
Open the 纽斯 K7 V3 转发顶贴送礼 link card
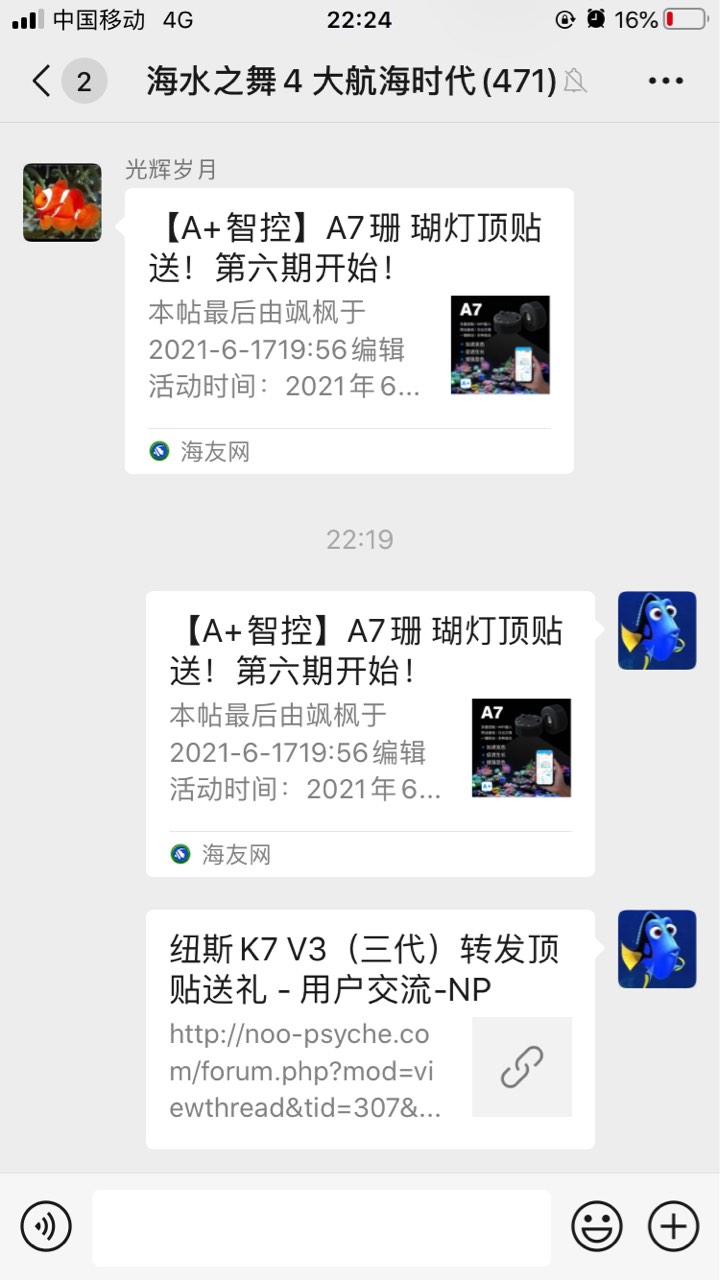tap(370, 1028)
